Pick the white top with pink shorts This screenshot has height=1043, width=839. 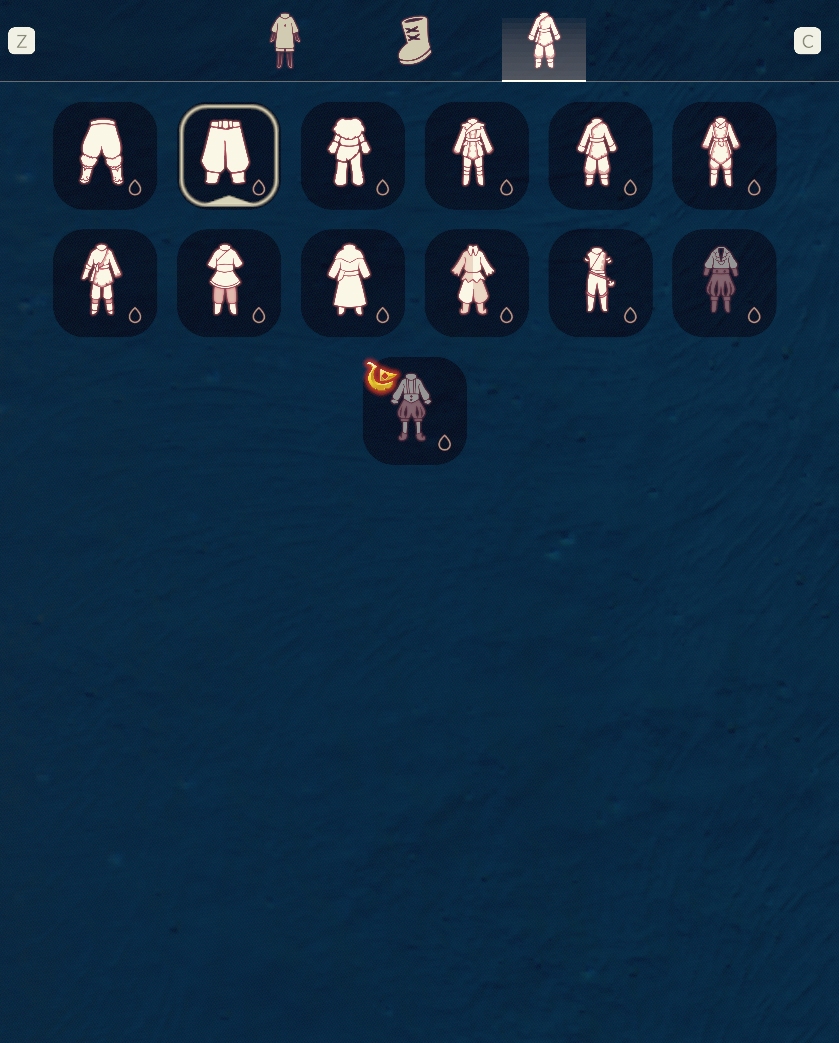228,283
